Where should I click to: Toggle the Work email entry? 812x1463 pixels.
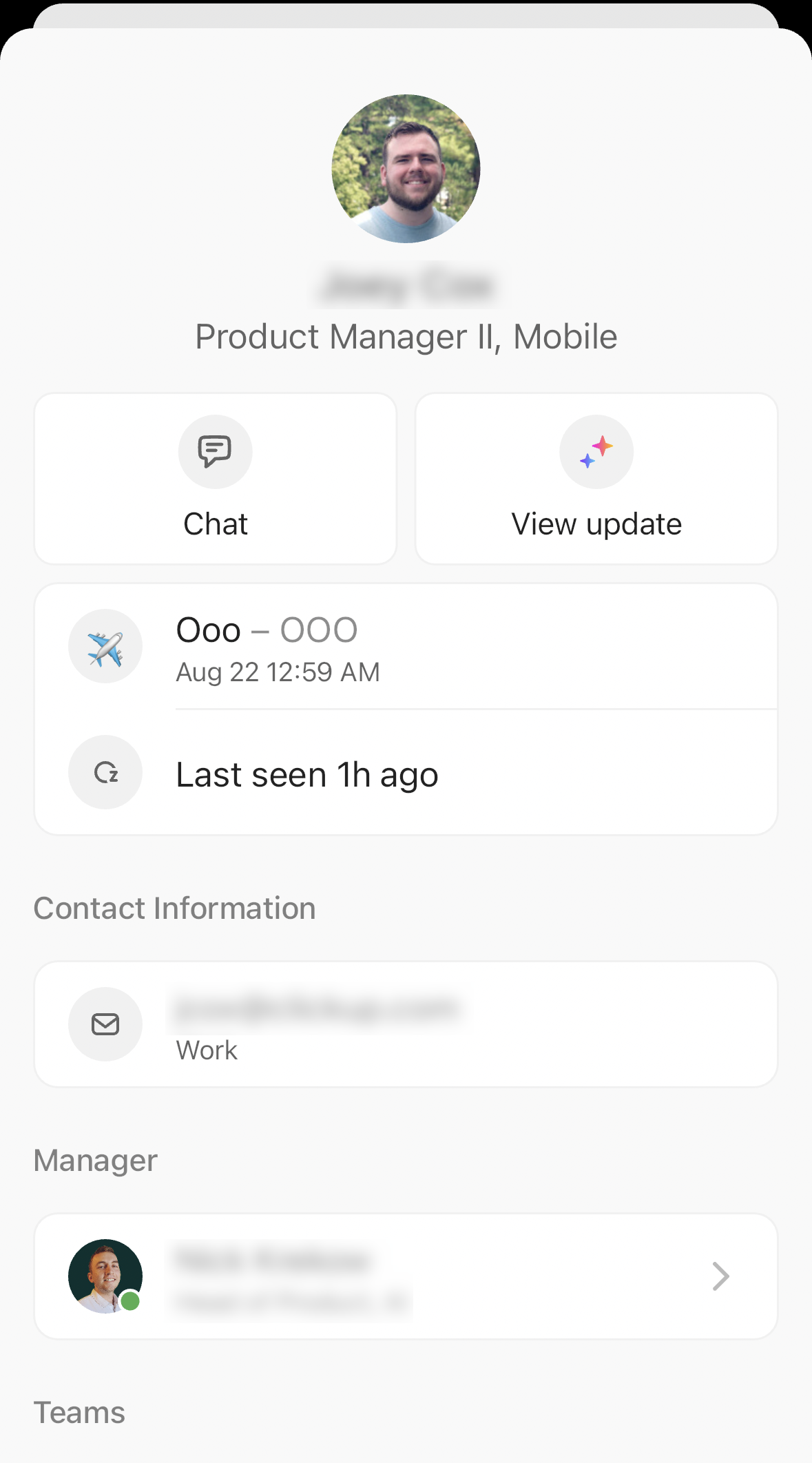tap(406, 1024)
